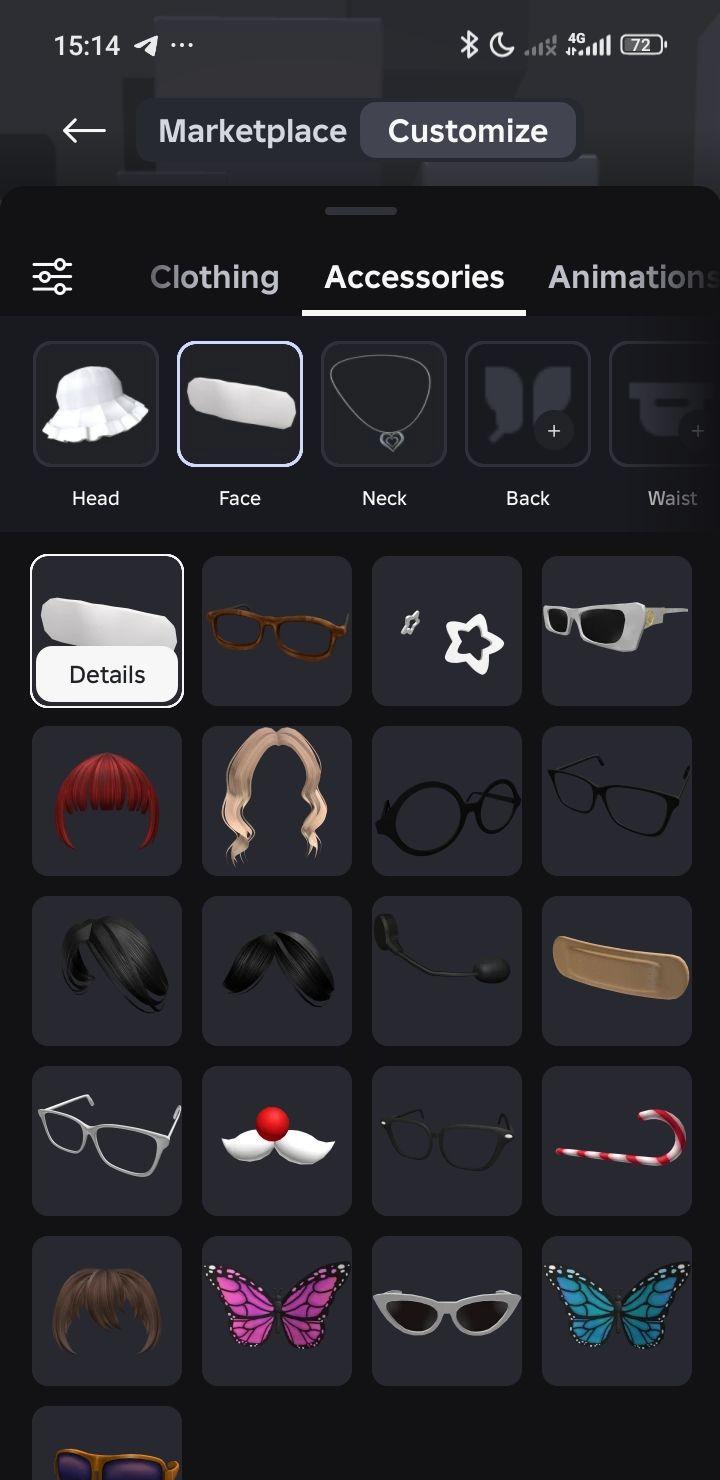
Task: Open the filter settings icon
Action: click(52, 276)
